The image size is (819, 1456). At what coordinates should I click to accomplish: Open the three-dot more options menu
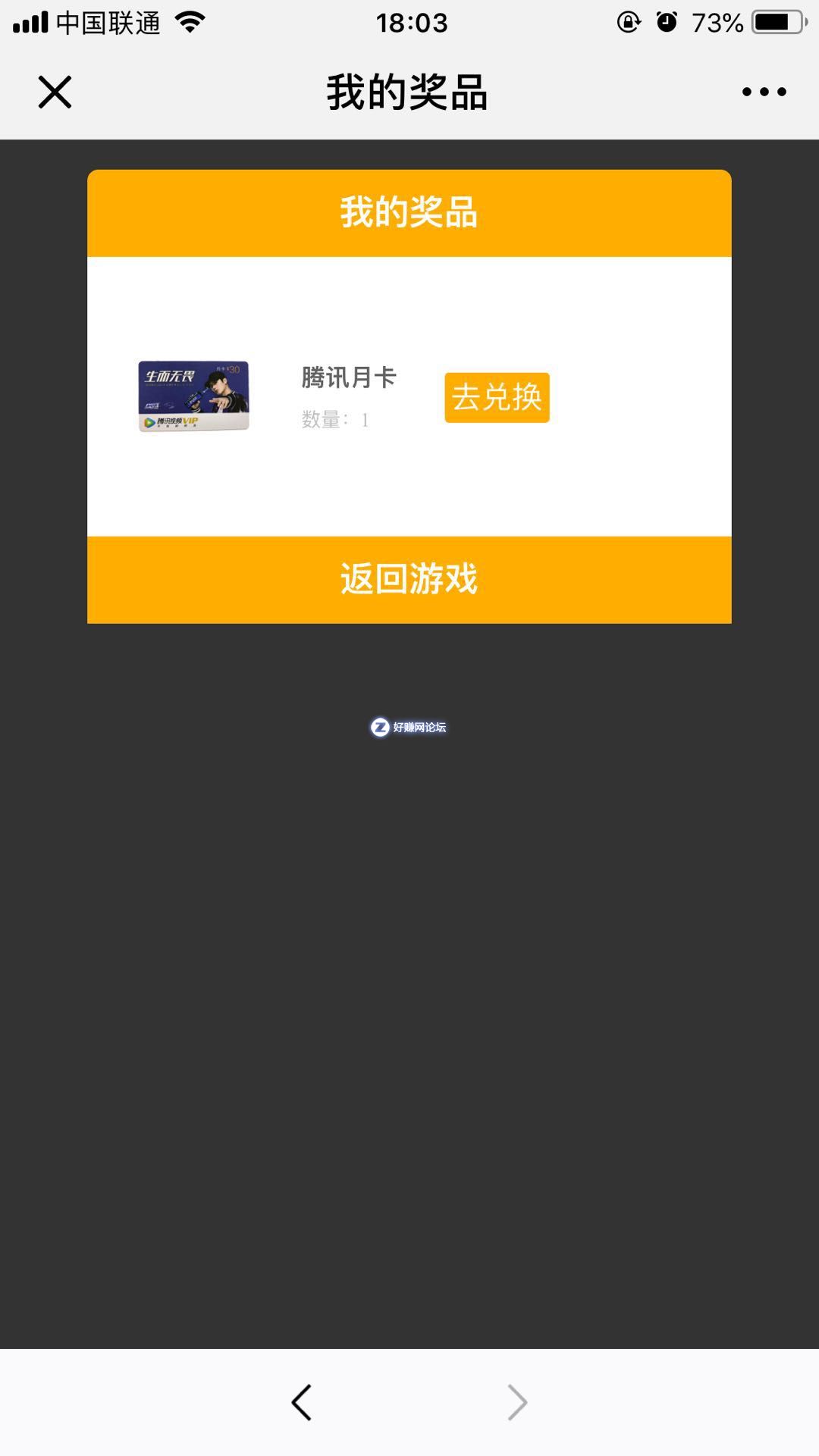[x=764, y=92]
